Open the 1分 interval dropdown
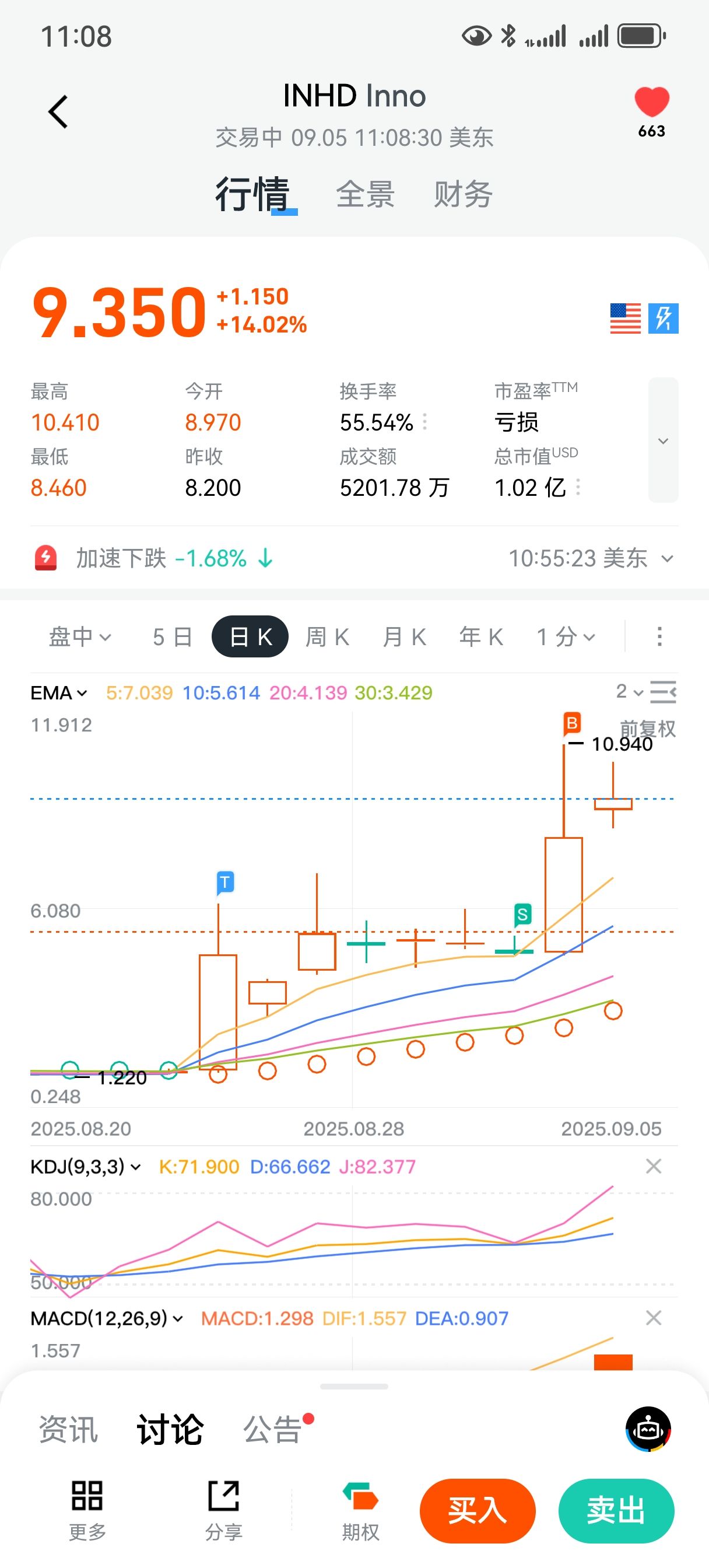Screen dimensions: 709x1568 pos(566,636)
